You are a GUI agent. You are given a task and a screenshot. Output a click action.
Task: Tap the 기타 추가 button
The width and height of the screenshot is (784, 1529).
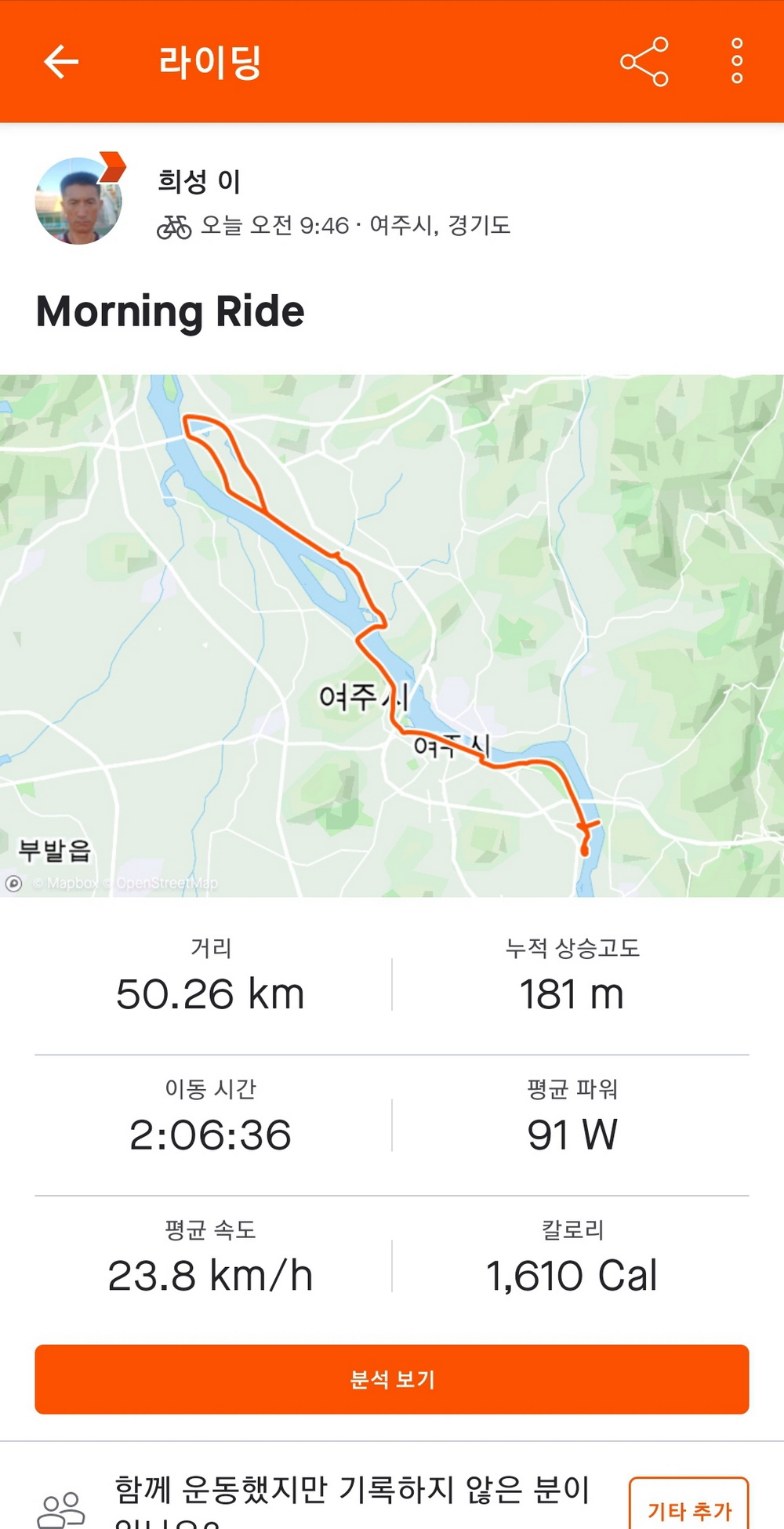coord(688,1505)
